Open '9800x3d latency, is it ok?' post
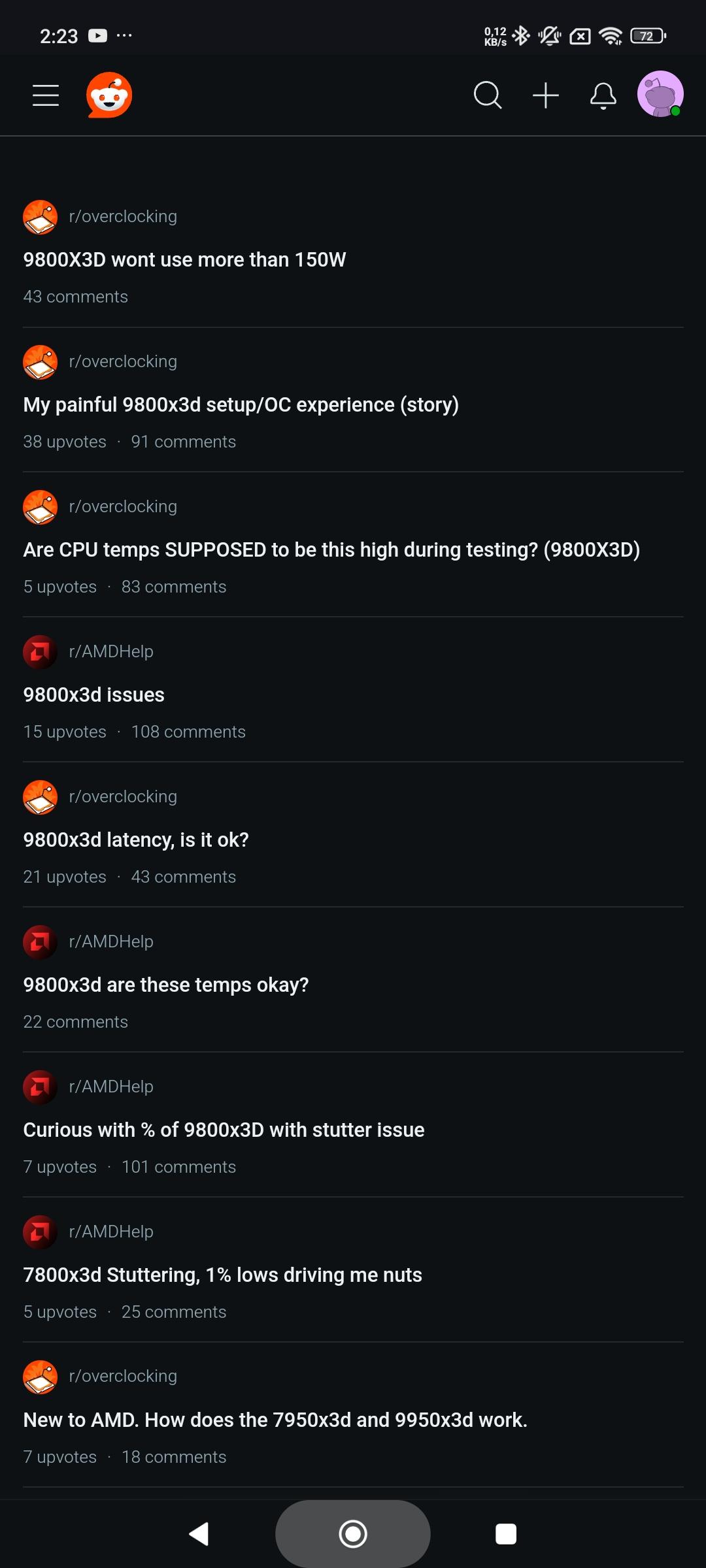 coord(136,840)
